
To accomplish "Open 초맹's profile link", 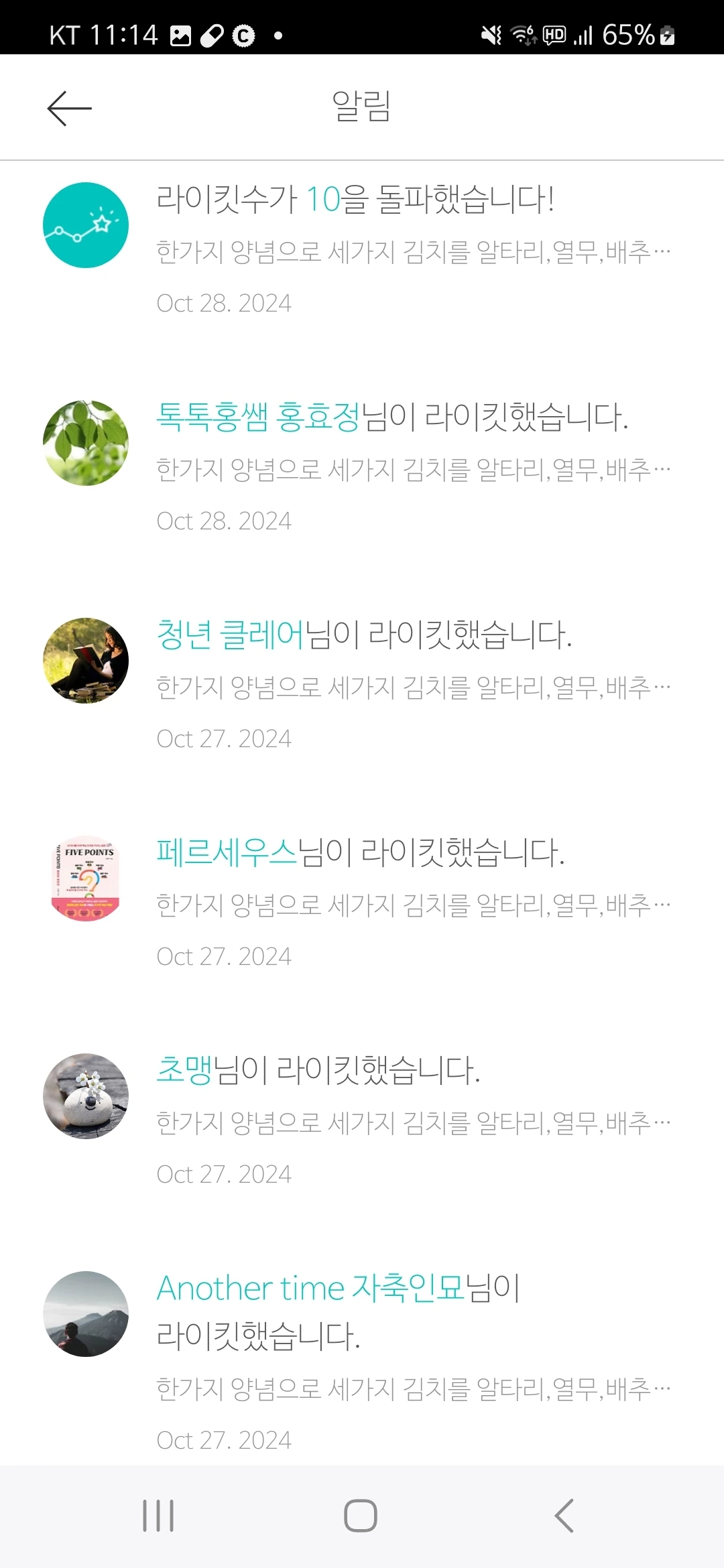I will 184,1069.
